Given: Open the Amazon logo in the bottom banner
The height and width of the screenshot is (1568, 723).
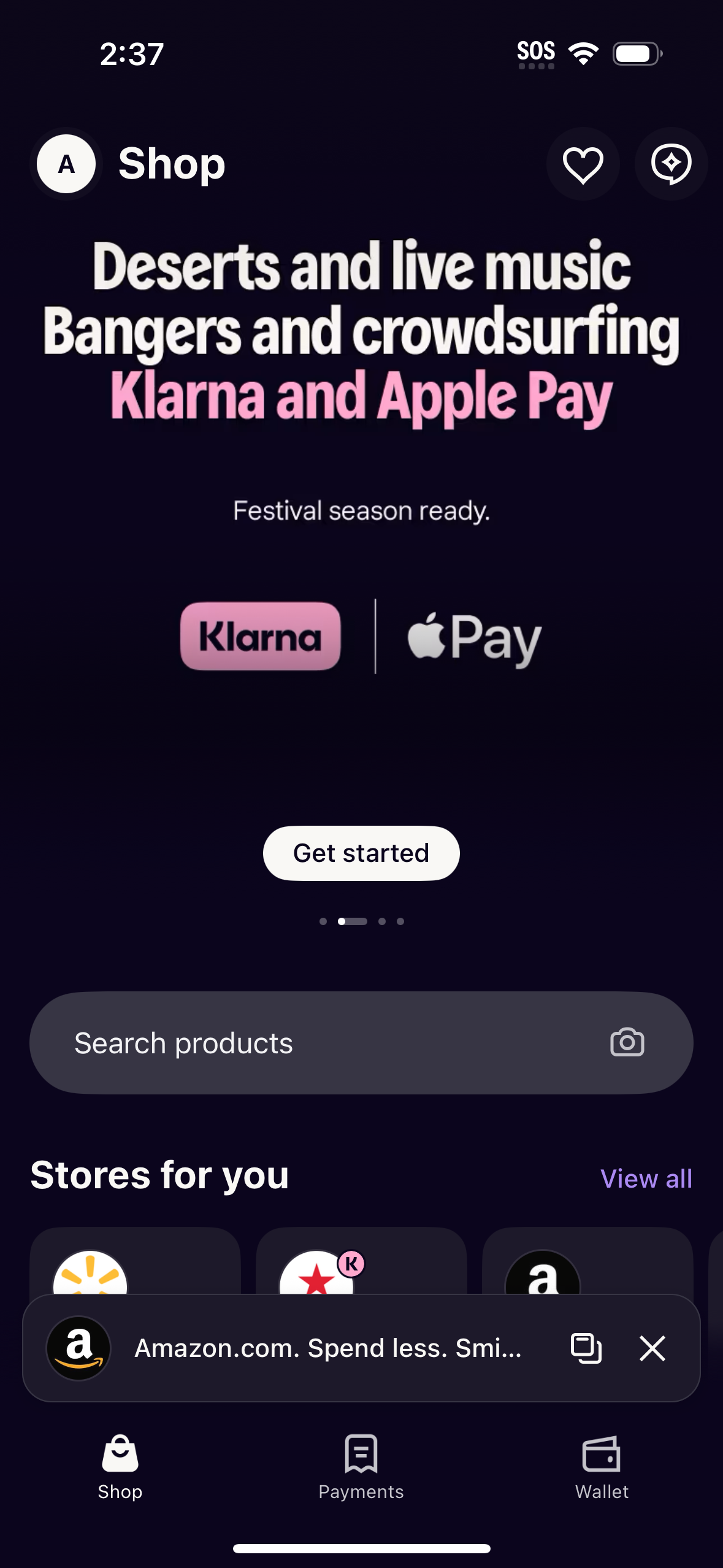Looking at the screenshot, I should pos(78,1349).
